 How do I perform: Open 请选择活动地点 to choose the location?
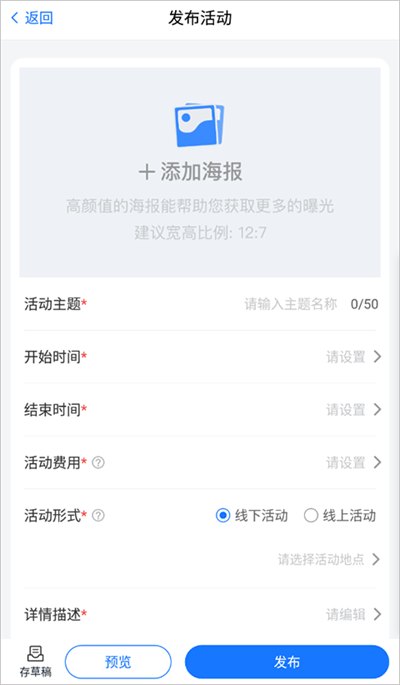[x=330, y=559]
